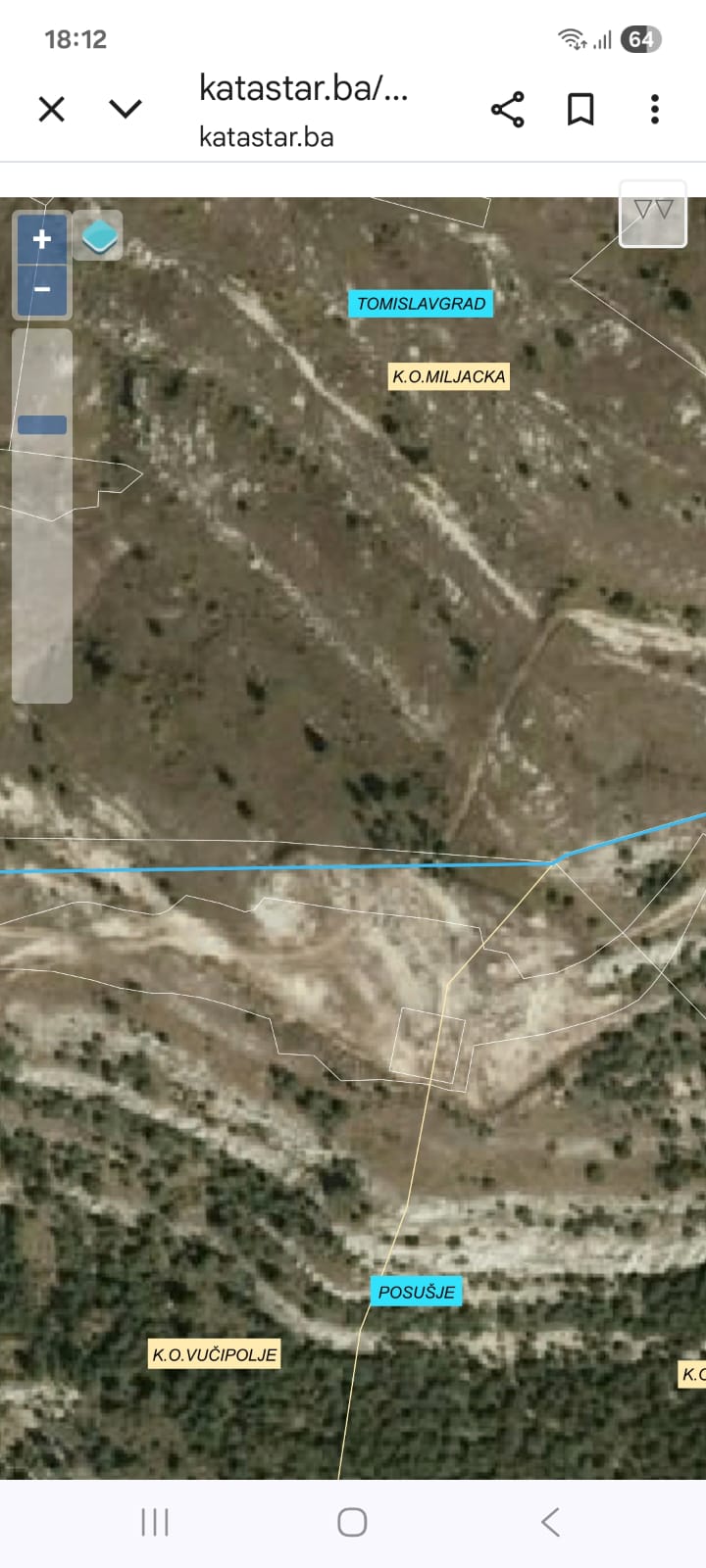
Task: Minimize the tab with down chevron
Action: click(x=126, y=109)
